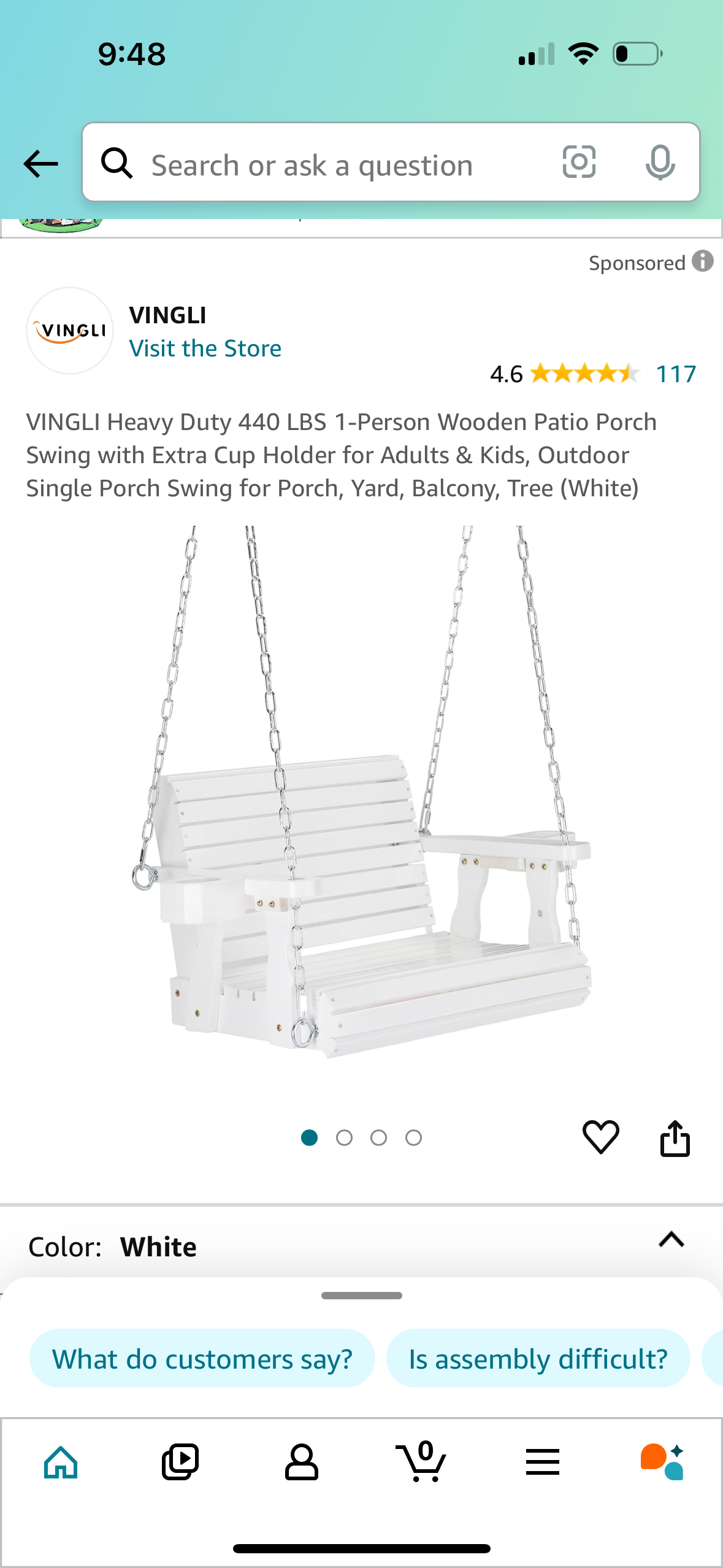Image resolution: width=723 pixels, height=1568 pixels.
Task: Share this product listing
Action: tap(675, 1137)
